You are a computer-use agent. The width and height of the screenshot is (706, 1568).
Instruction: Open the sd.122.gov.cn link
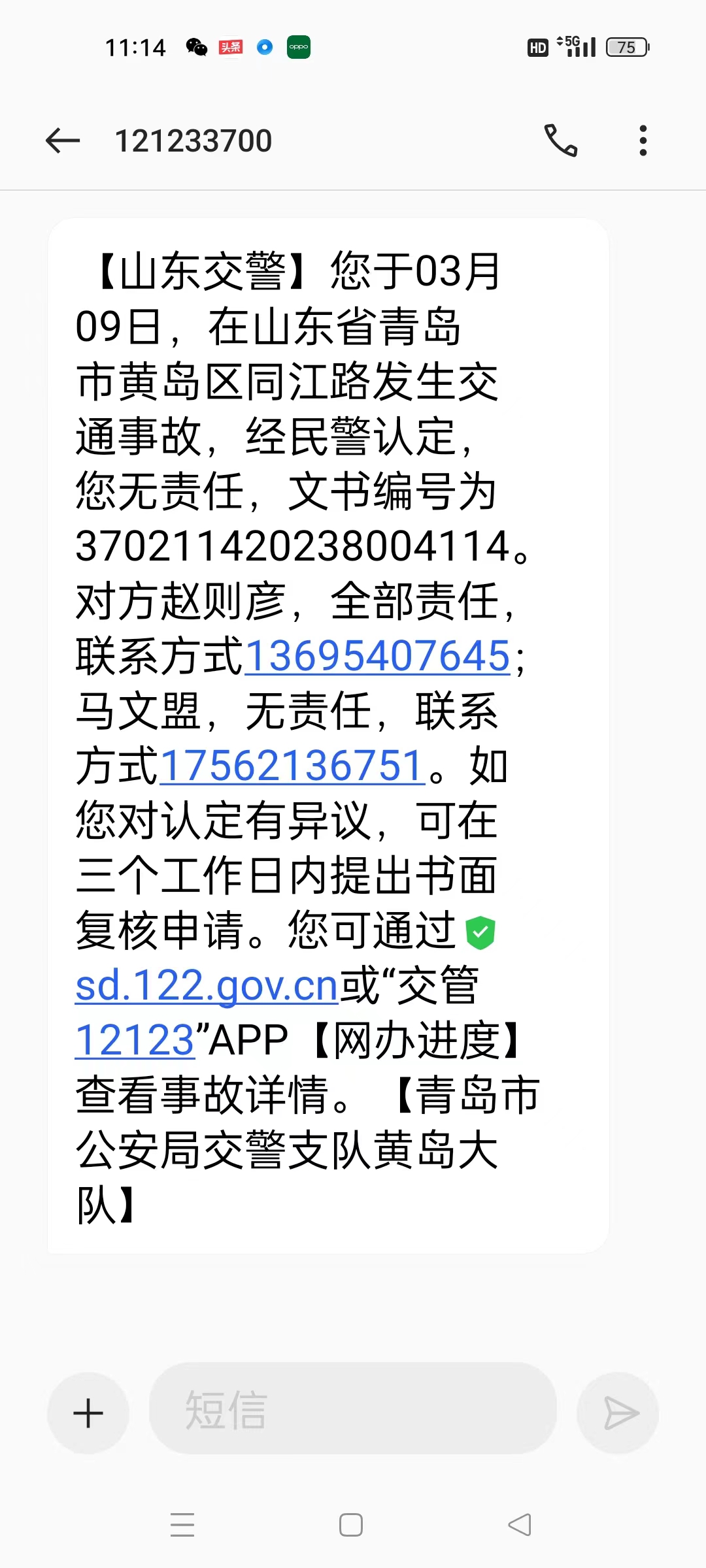pos(206,985)
